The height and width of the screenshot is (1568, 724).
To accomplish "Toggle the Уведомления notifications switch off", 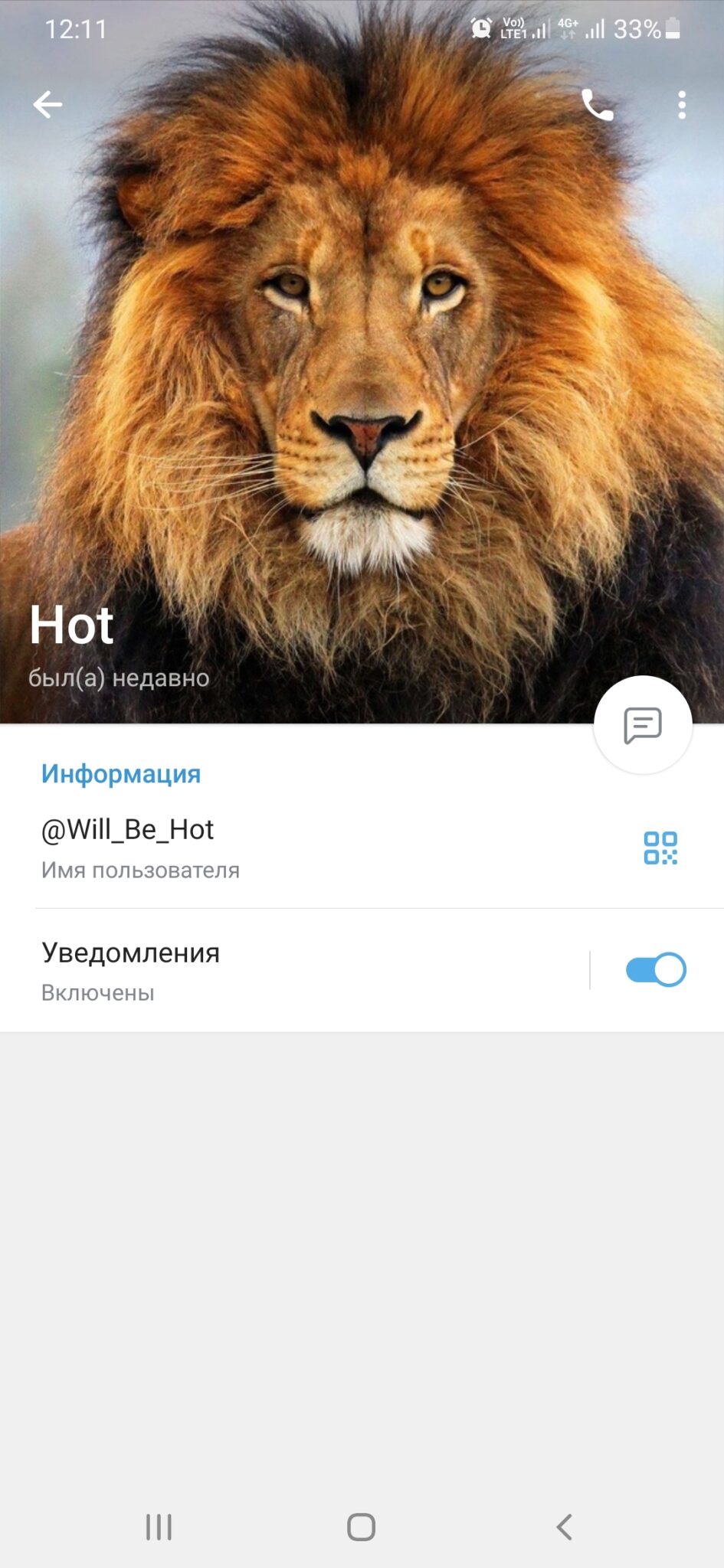I will [656, 970].
